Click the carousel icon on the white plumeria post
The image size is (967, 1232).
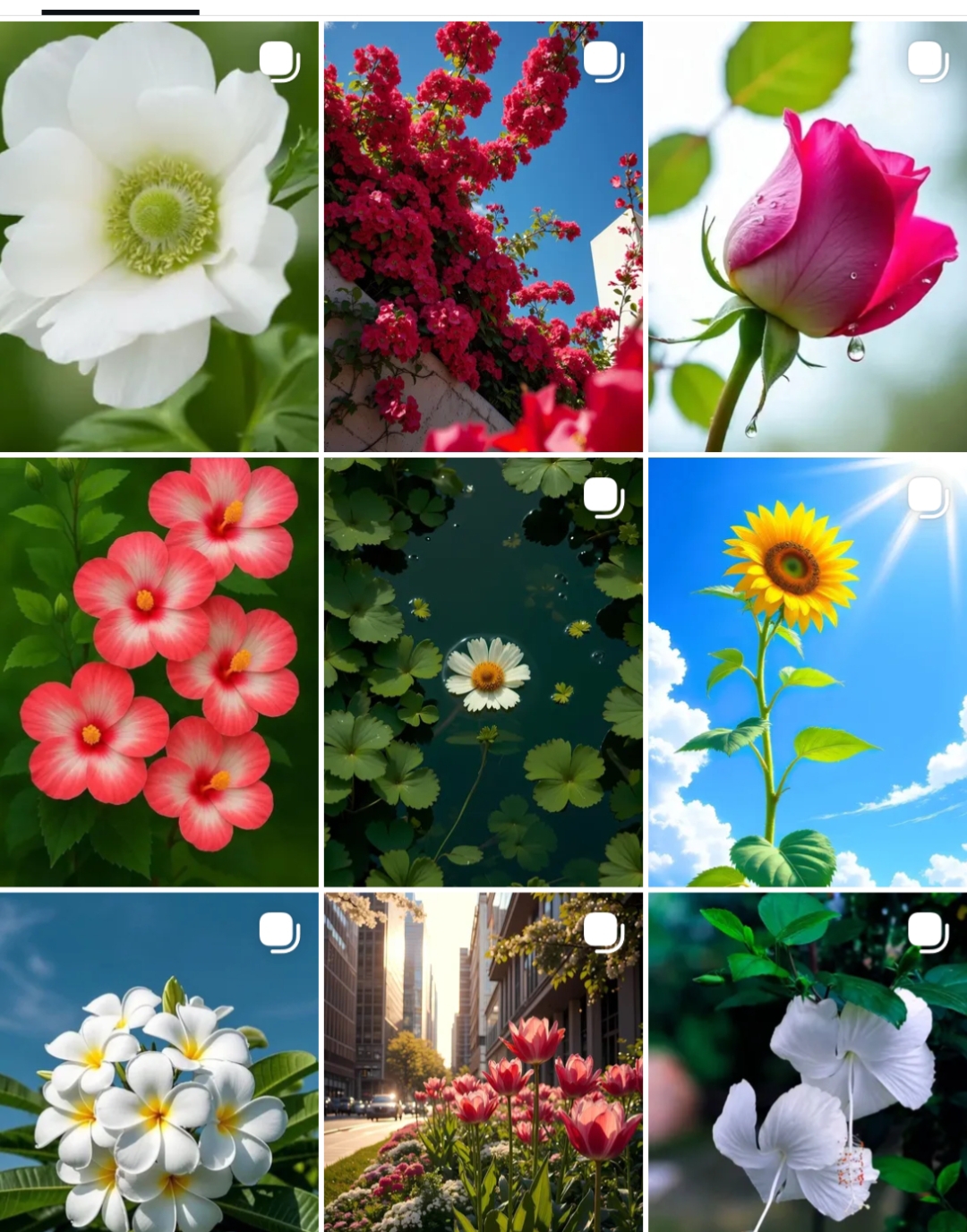(x=278, y=928)
